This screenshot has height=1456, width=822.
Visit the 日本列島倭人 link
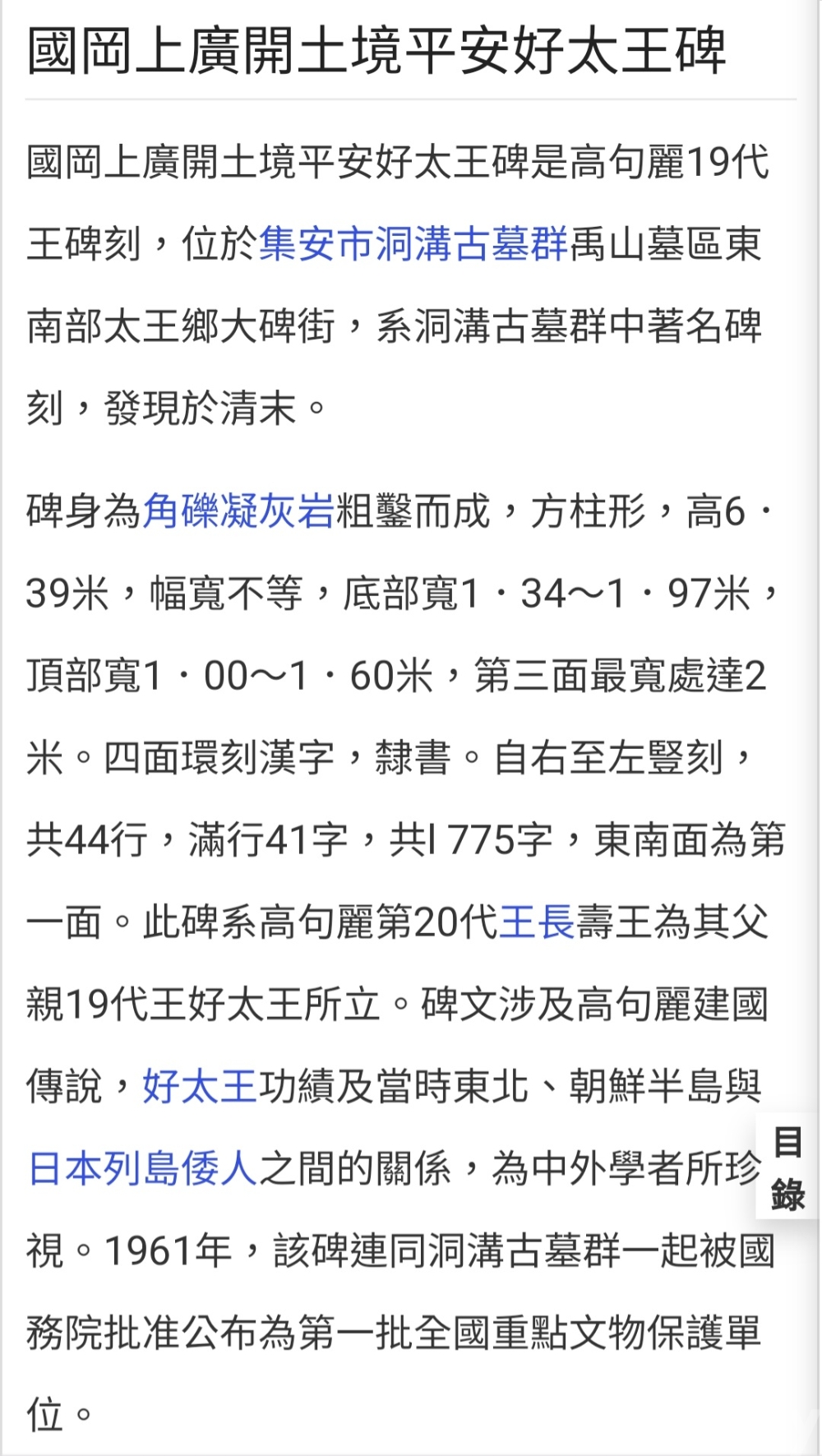[143, 1169]
